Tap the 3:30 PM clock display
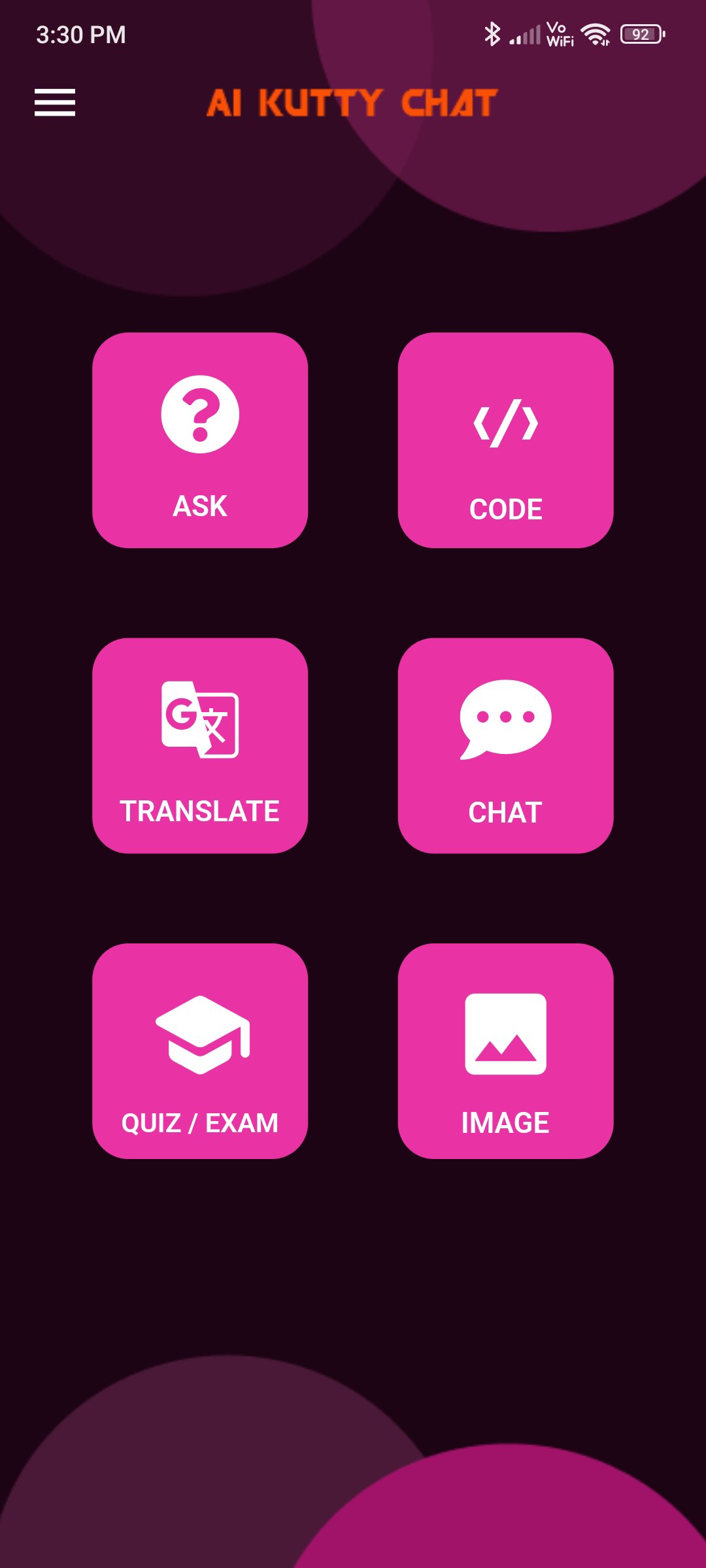 coord(80,34)
